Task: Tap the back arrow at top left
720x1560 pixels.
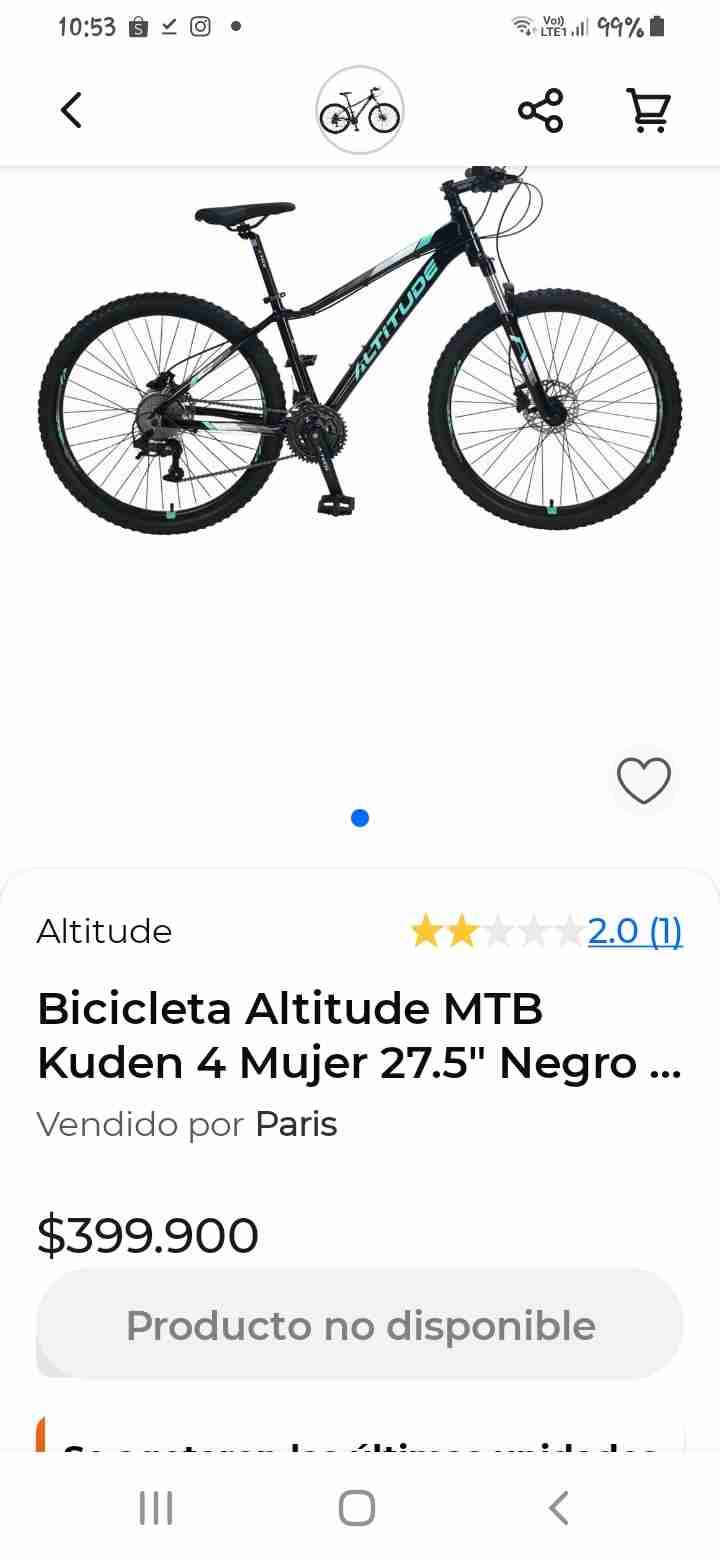Action: tap(71, 111)
